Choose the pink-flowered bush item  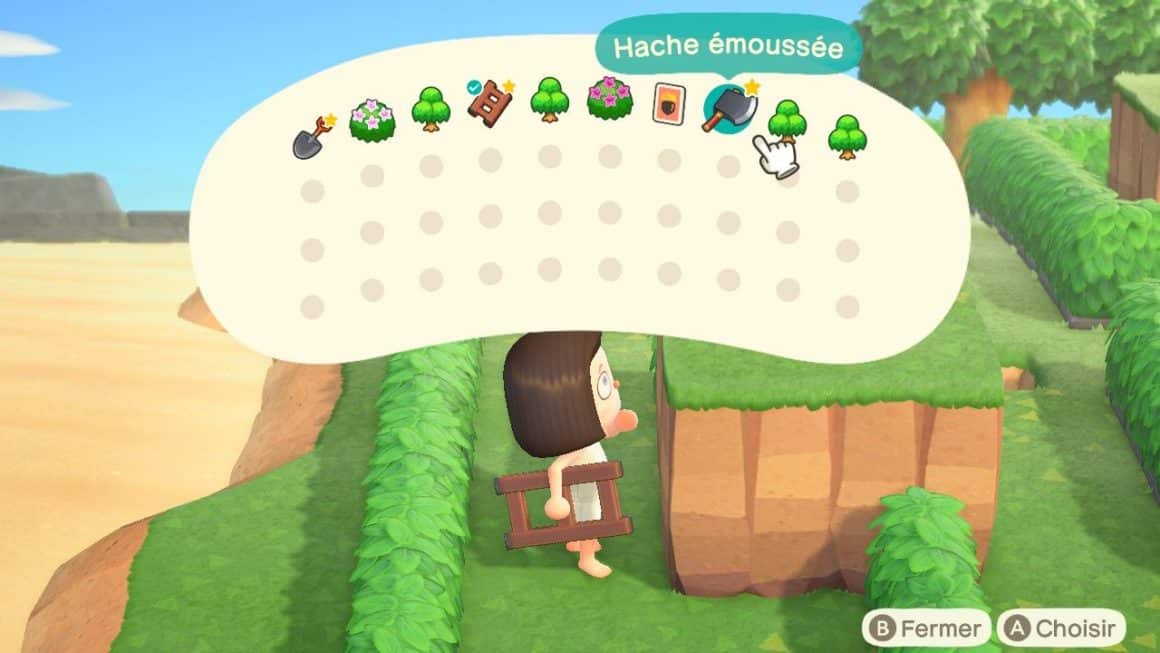[609, 99]
